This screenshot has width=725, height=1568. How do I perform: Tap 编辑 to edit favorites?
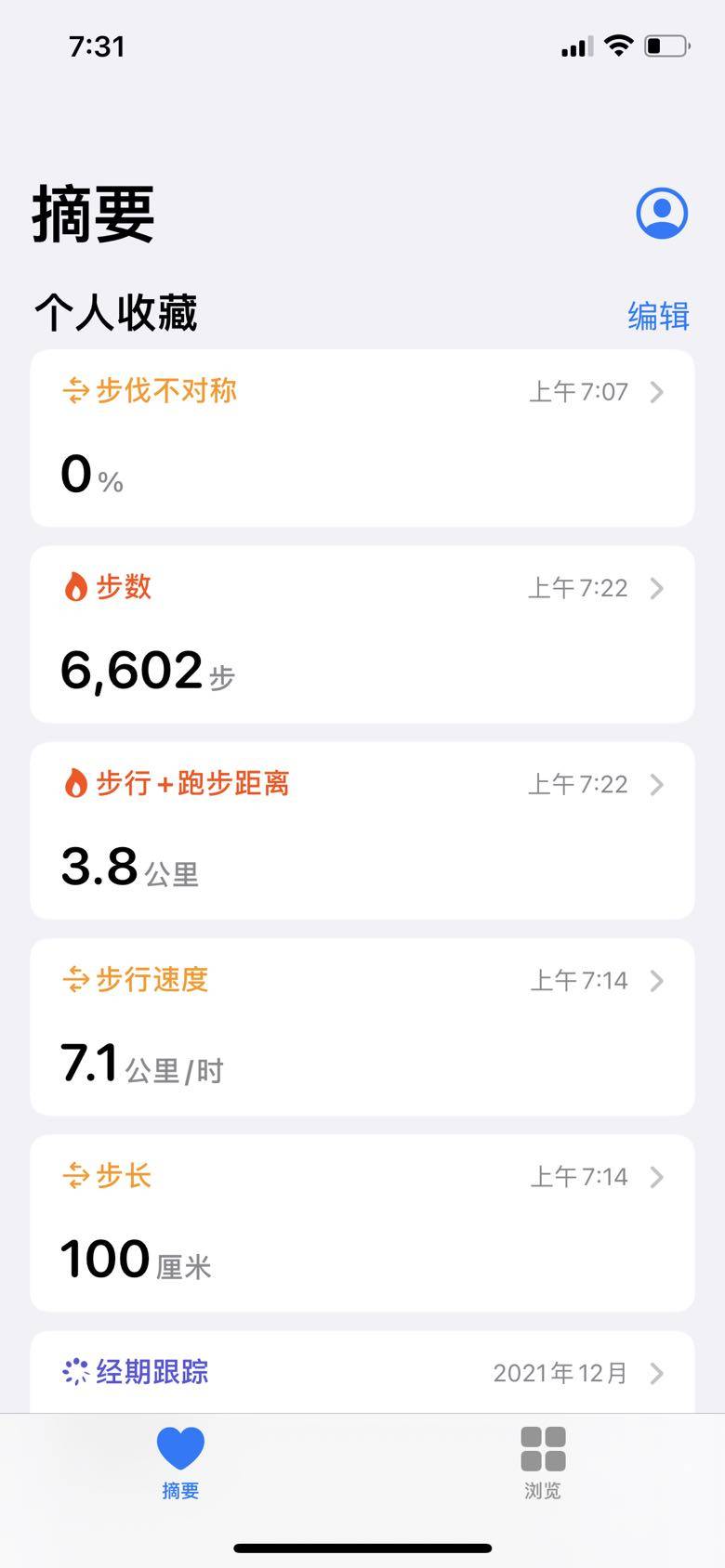point(658,316)
